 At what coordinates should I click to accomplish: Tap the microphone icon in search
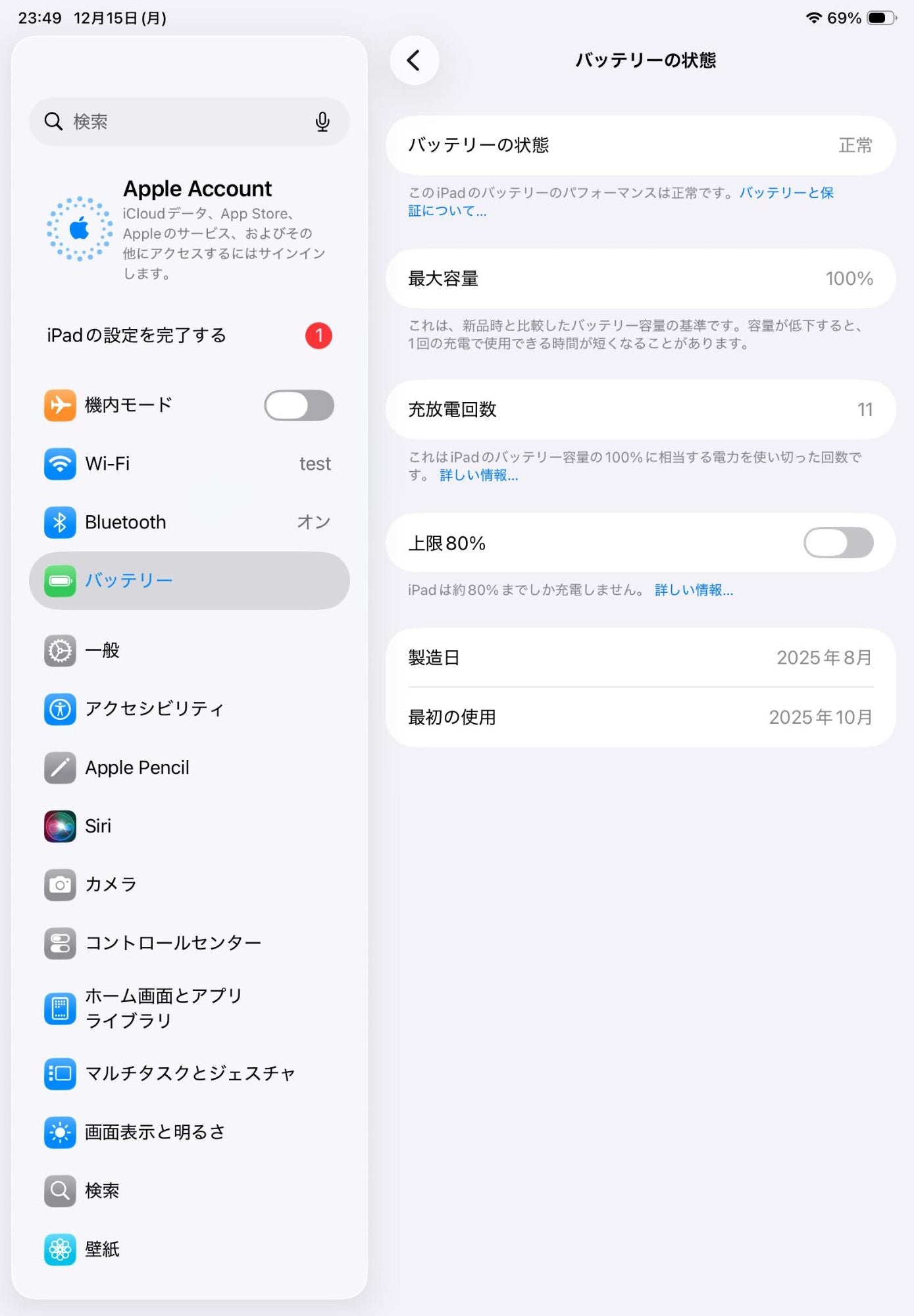322,122
